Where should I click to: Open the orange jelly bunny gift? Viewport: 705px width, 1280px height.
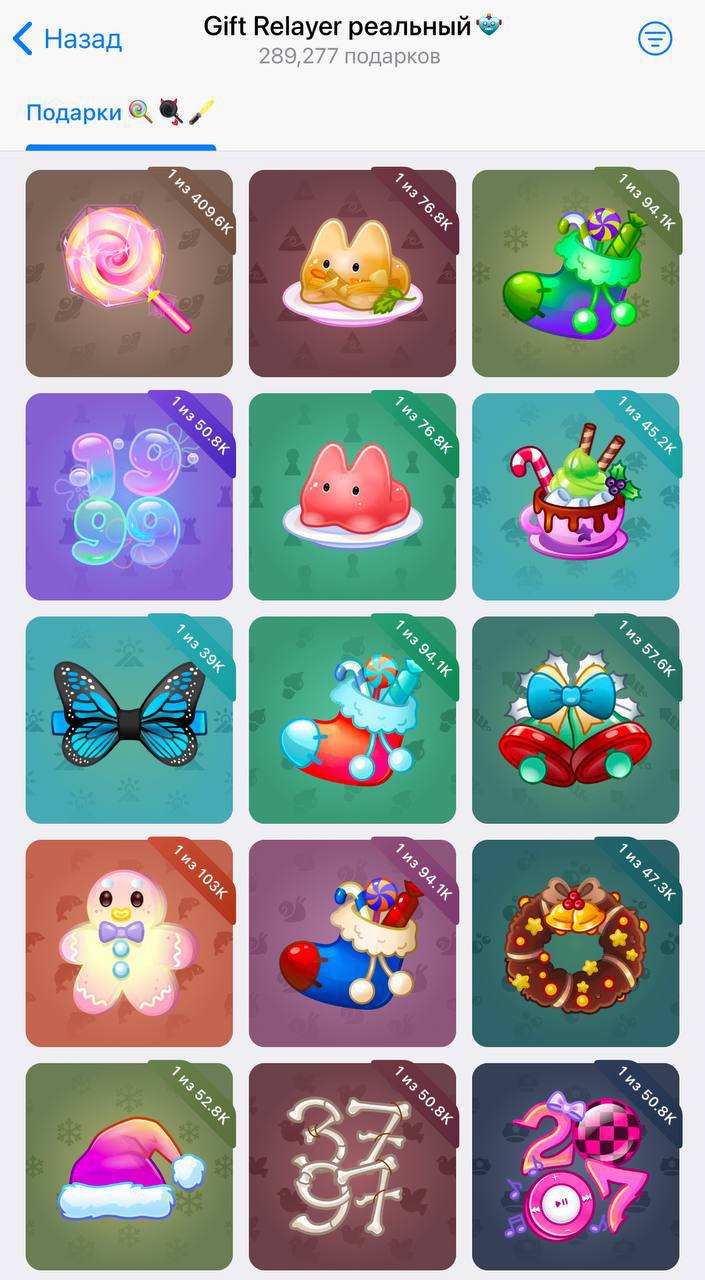[352, 273]
